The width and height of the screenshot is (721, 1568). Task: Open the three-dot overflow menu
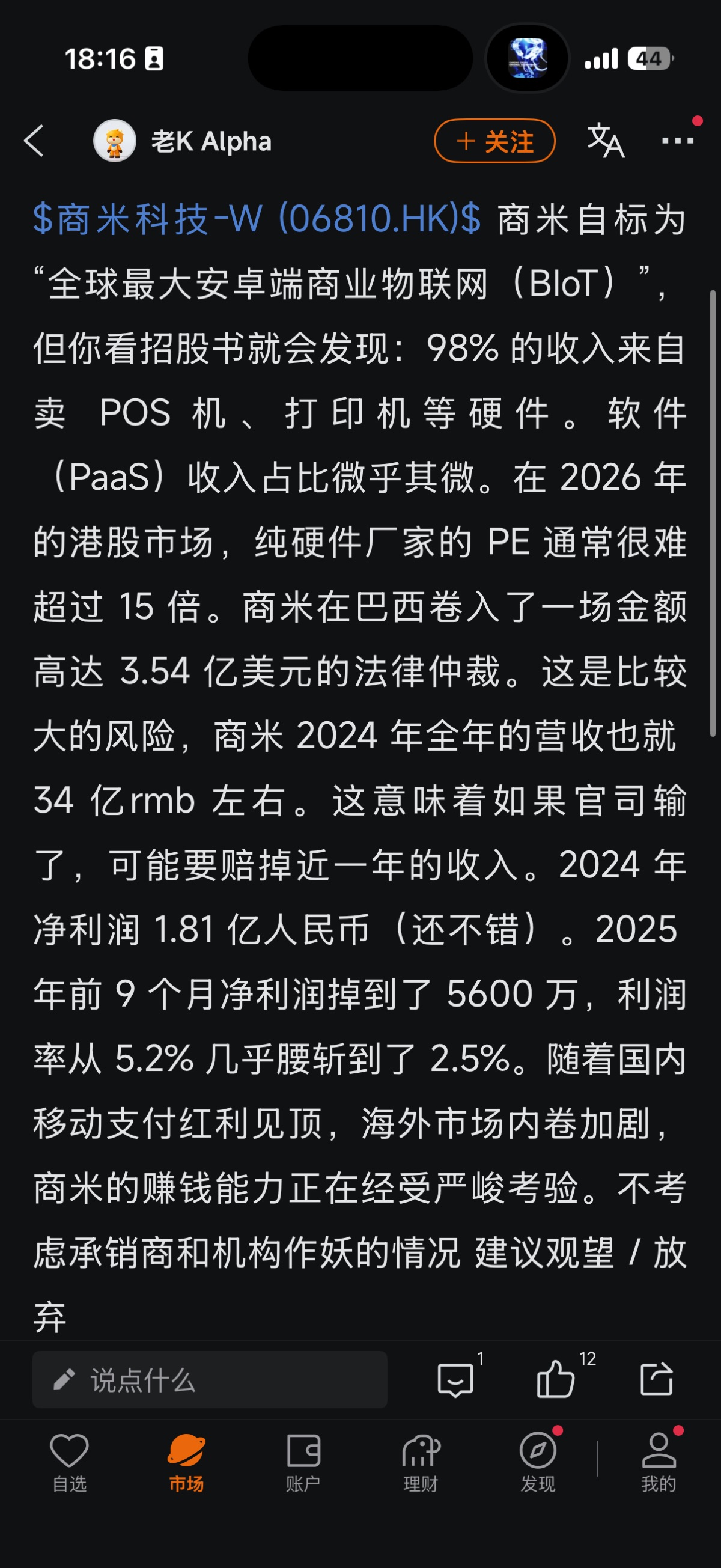tap(677, 141)
